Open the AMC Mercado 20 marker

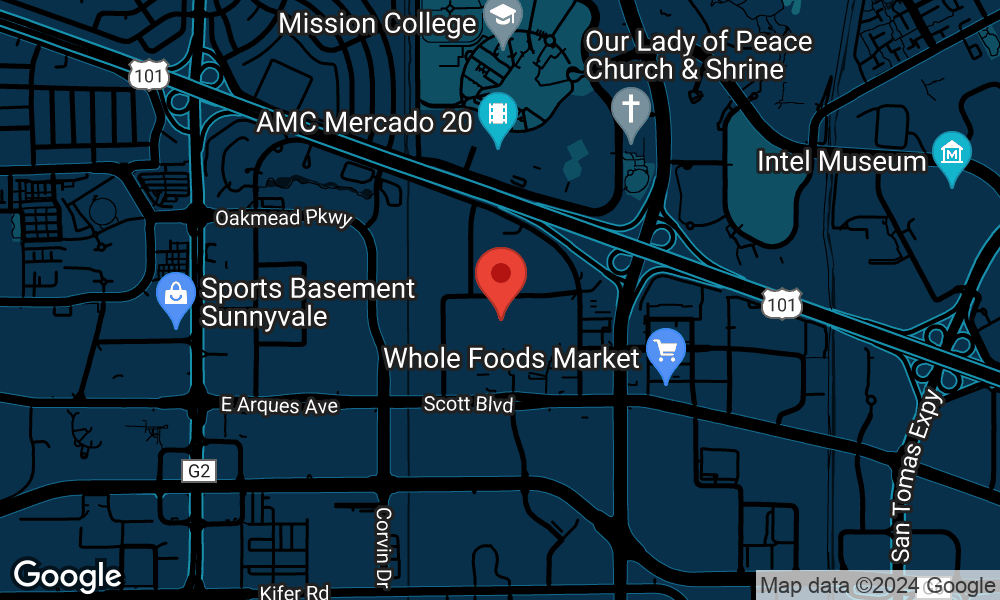point(497,115)
